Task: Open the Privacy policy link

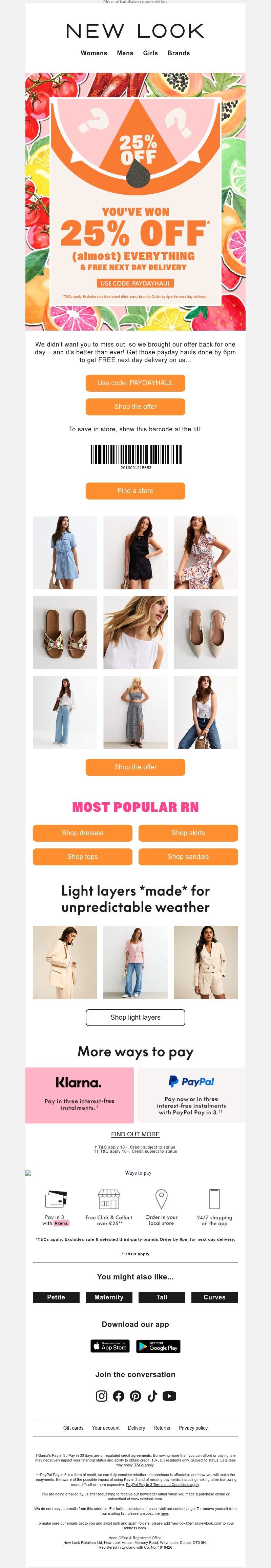Action: coord(193,1427)
